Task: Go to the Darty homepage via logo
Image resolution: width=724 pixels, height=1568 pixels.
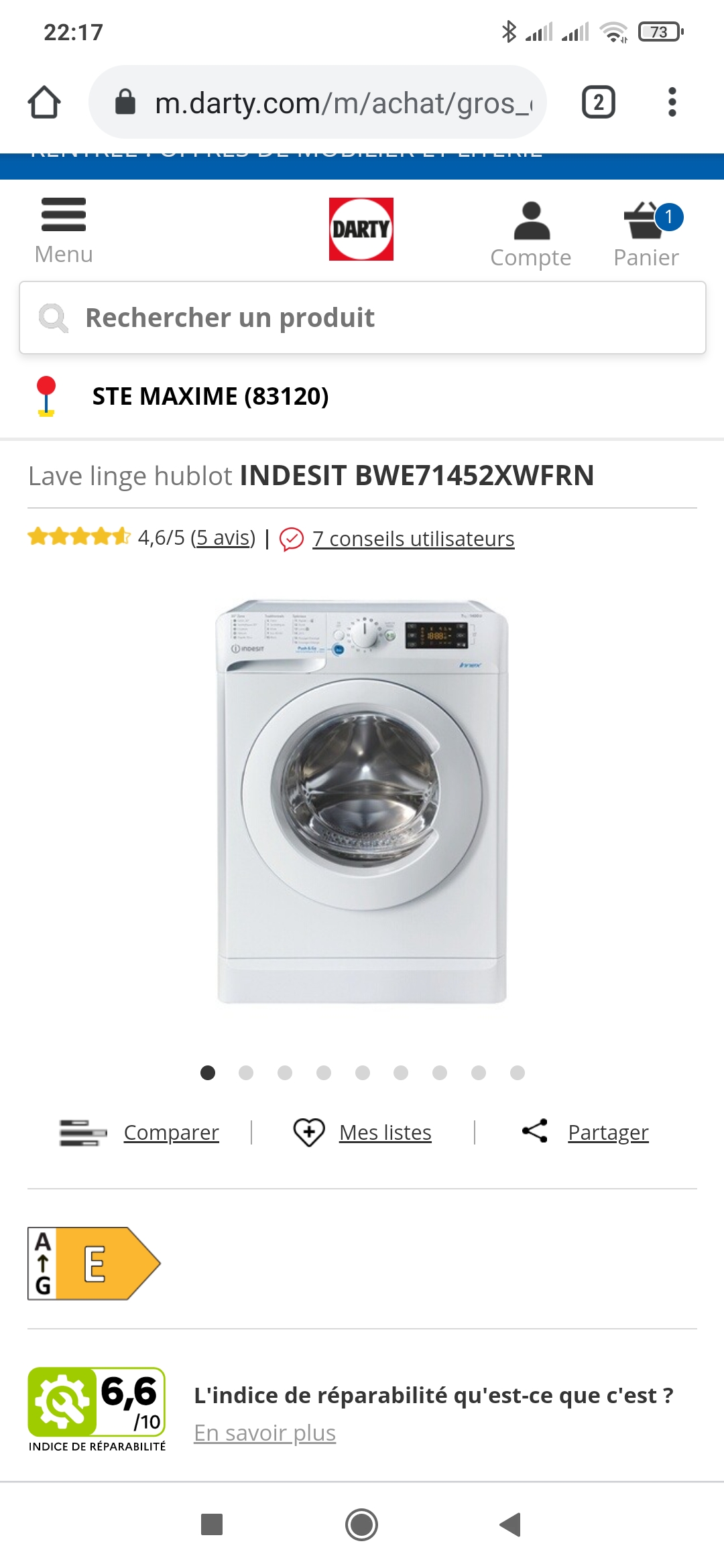Action: [361, 229]
